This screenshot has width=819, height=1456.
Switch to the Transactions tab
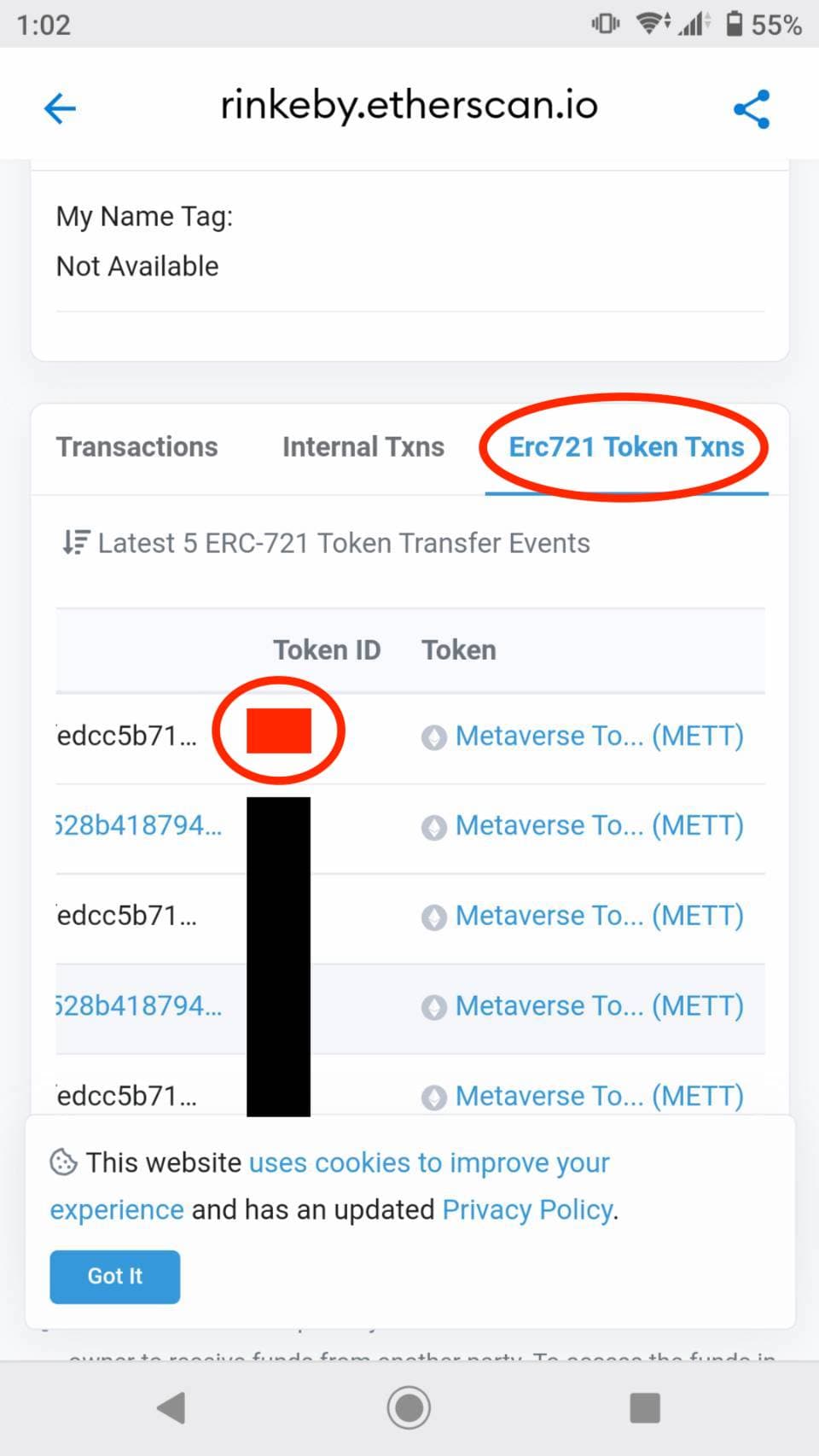[x=136, y=446]
